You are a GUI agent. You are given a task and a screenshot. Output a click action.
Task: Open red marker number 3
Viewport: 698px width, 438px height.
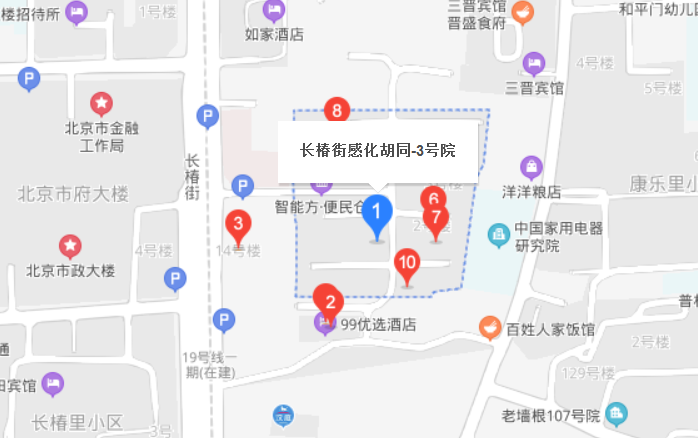[238, 225]
